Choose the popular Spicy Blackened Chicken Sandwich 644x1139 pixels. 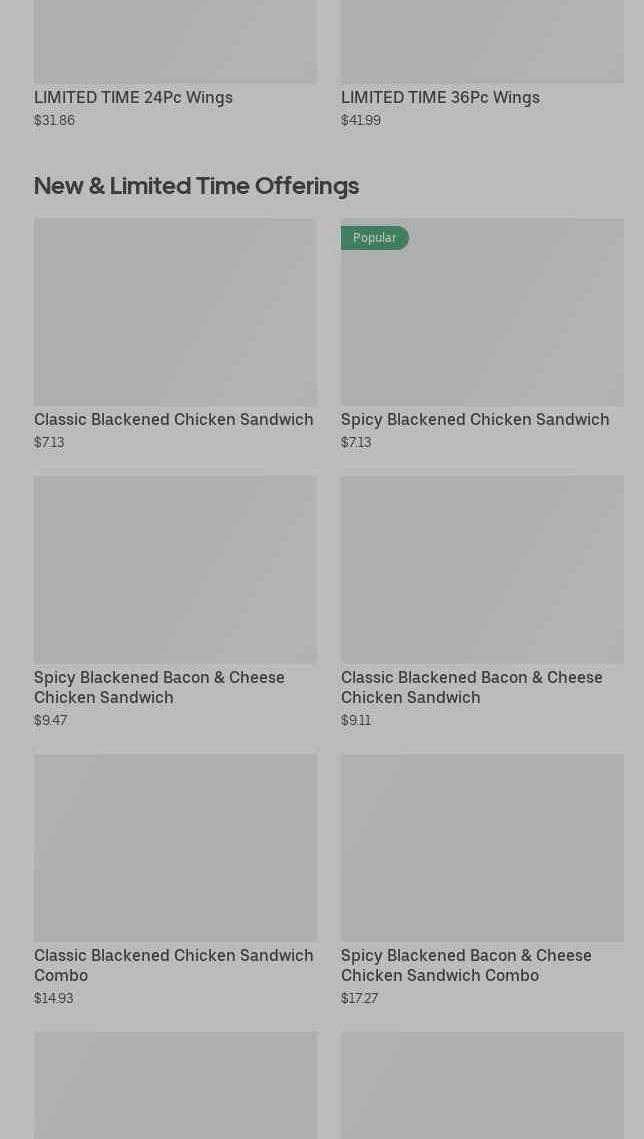[x=482, y=334]
